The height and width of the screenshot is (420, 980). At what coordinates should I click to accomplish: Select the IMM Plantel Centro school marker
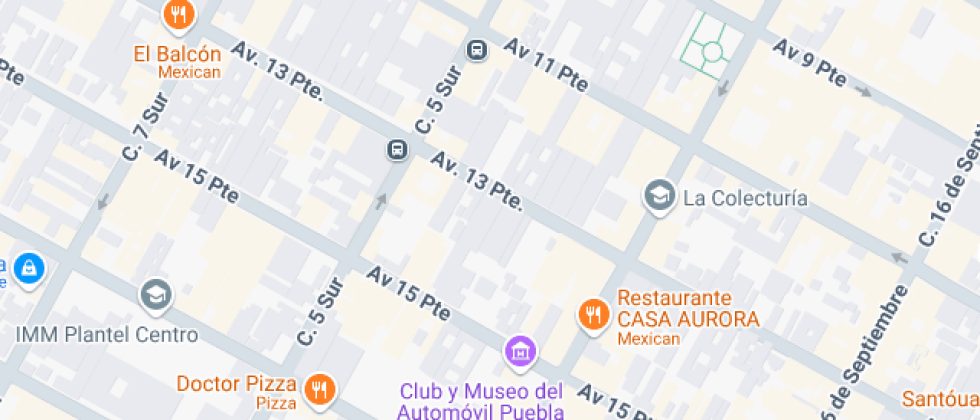pos(156,294)
